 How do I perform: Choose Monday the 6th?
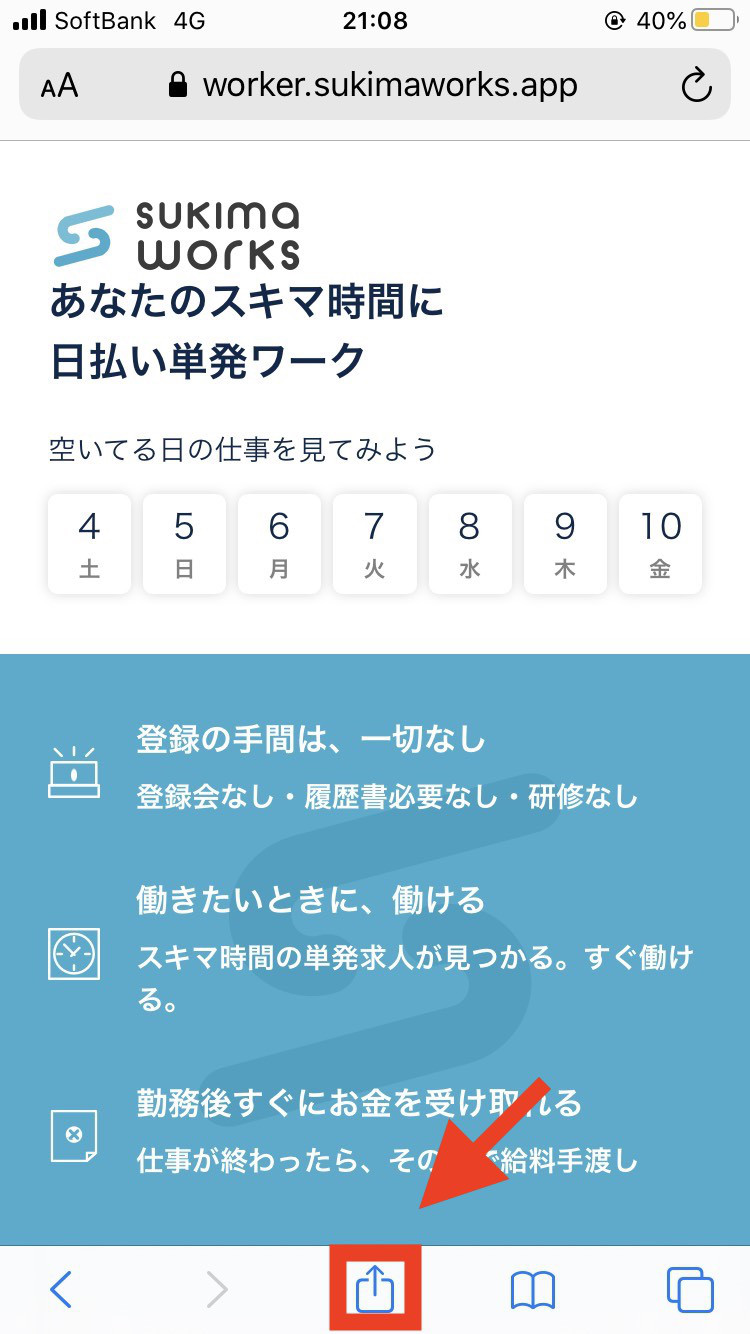(279, 544)
